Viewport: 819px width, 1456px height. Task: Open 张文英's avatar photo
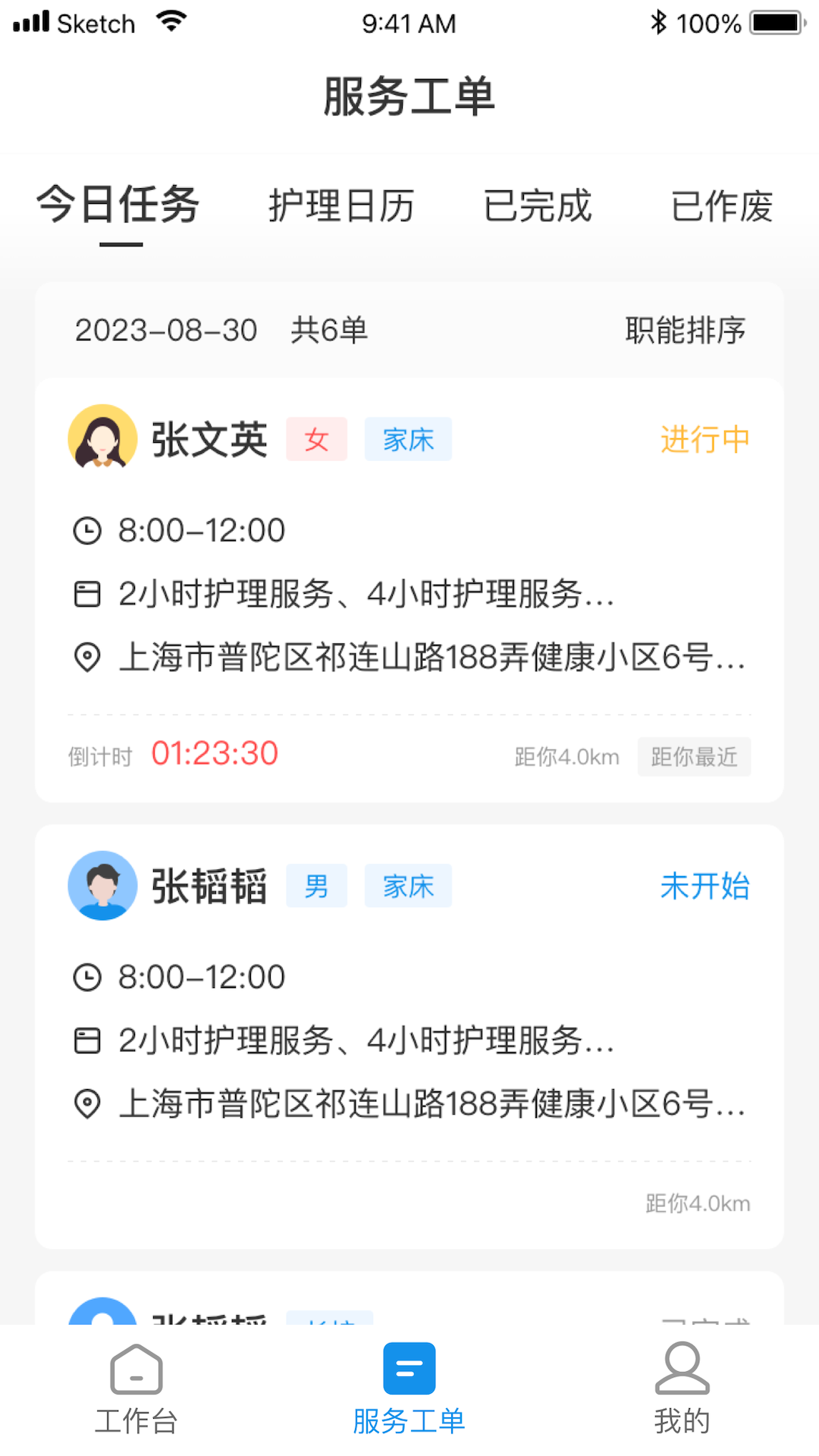click(102, 439)
